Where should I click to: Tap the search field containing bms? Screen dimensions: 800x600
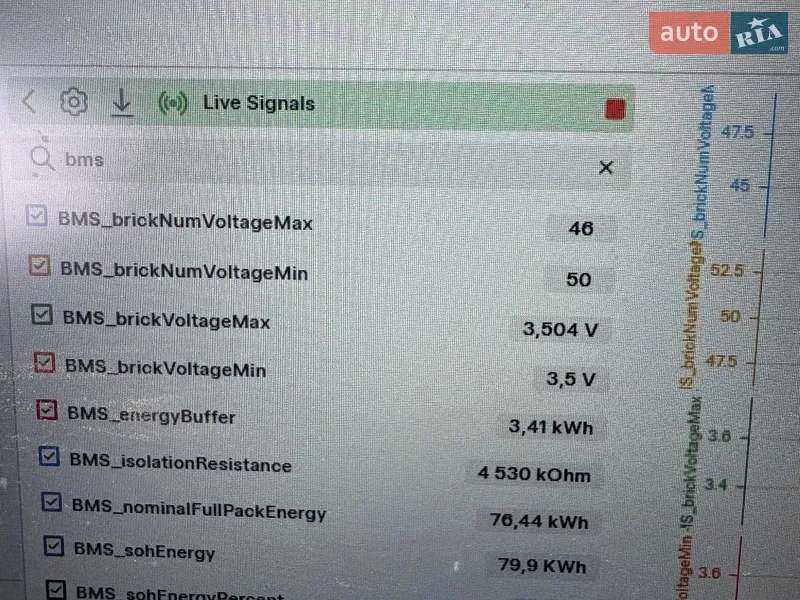pyautogui.click(x=300, y=160)
